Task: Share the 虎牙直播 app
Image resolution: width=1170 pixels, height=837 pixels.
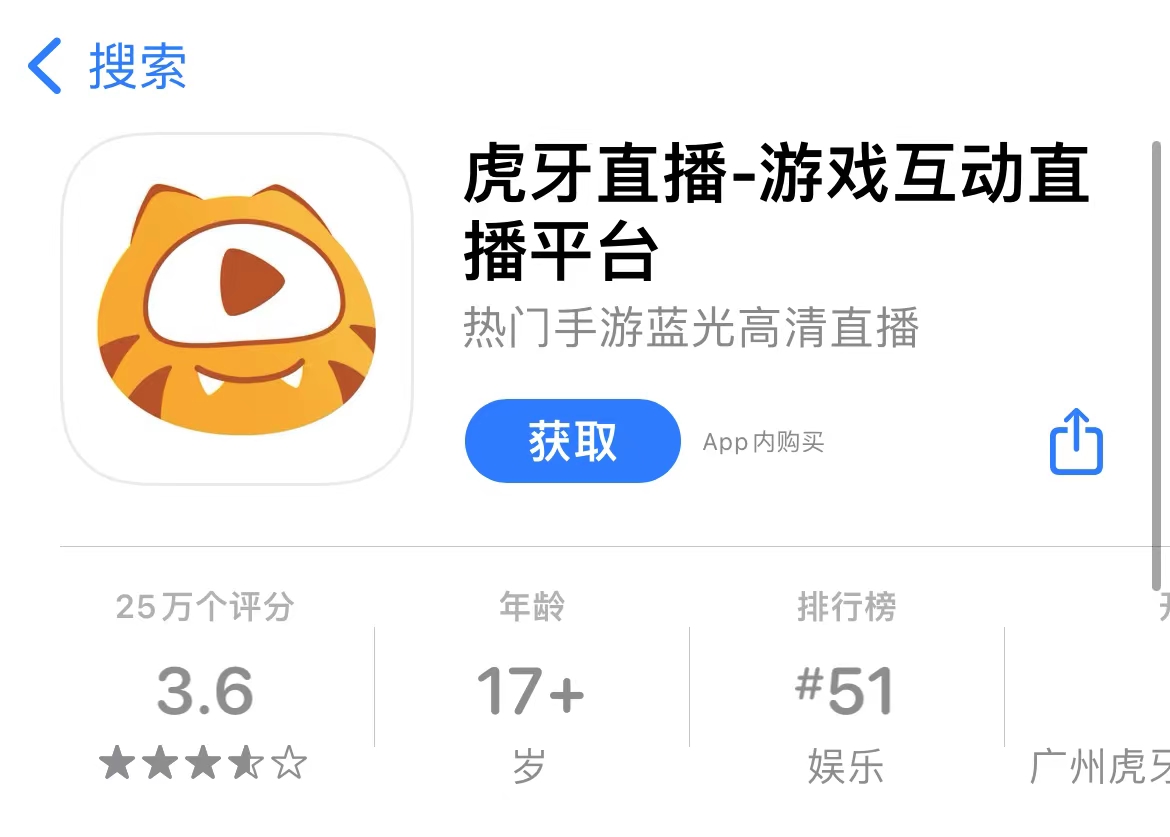Action: (x=1076, y=441)
